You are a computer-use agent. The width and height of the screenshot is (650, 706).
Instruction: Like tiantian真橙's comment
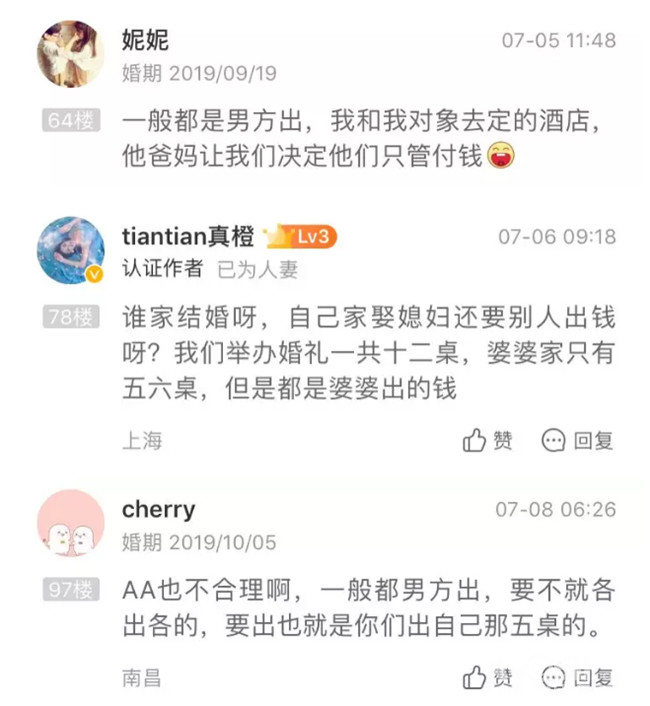tap(488, 440)
